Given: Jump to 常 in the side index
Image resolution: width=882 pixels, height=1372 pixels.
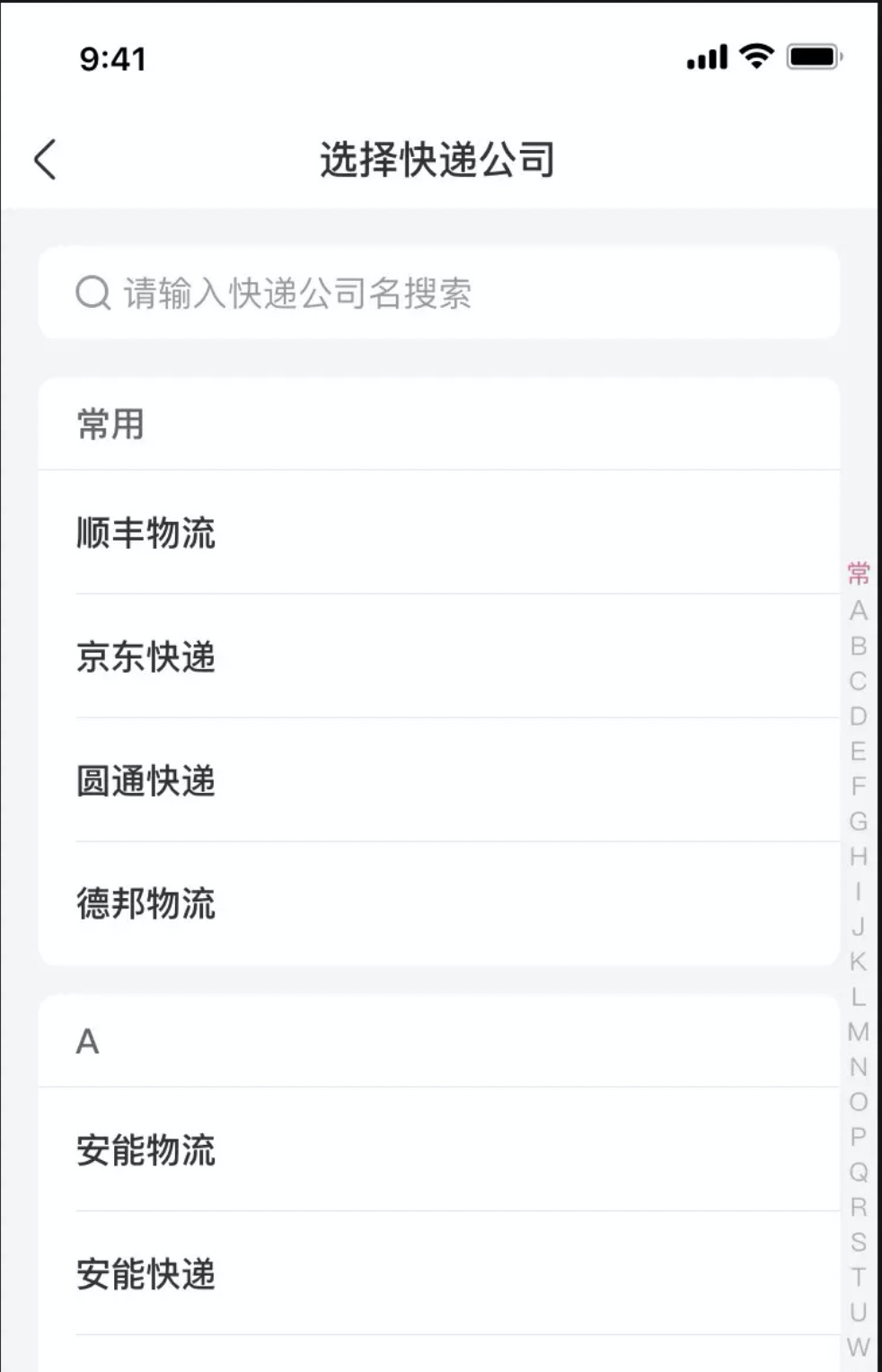Looking at the screenshot, I should click(x=858, y=573).
